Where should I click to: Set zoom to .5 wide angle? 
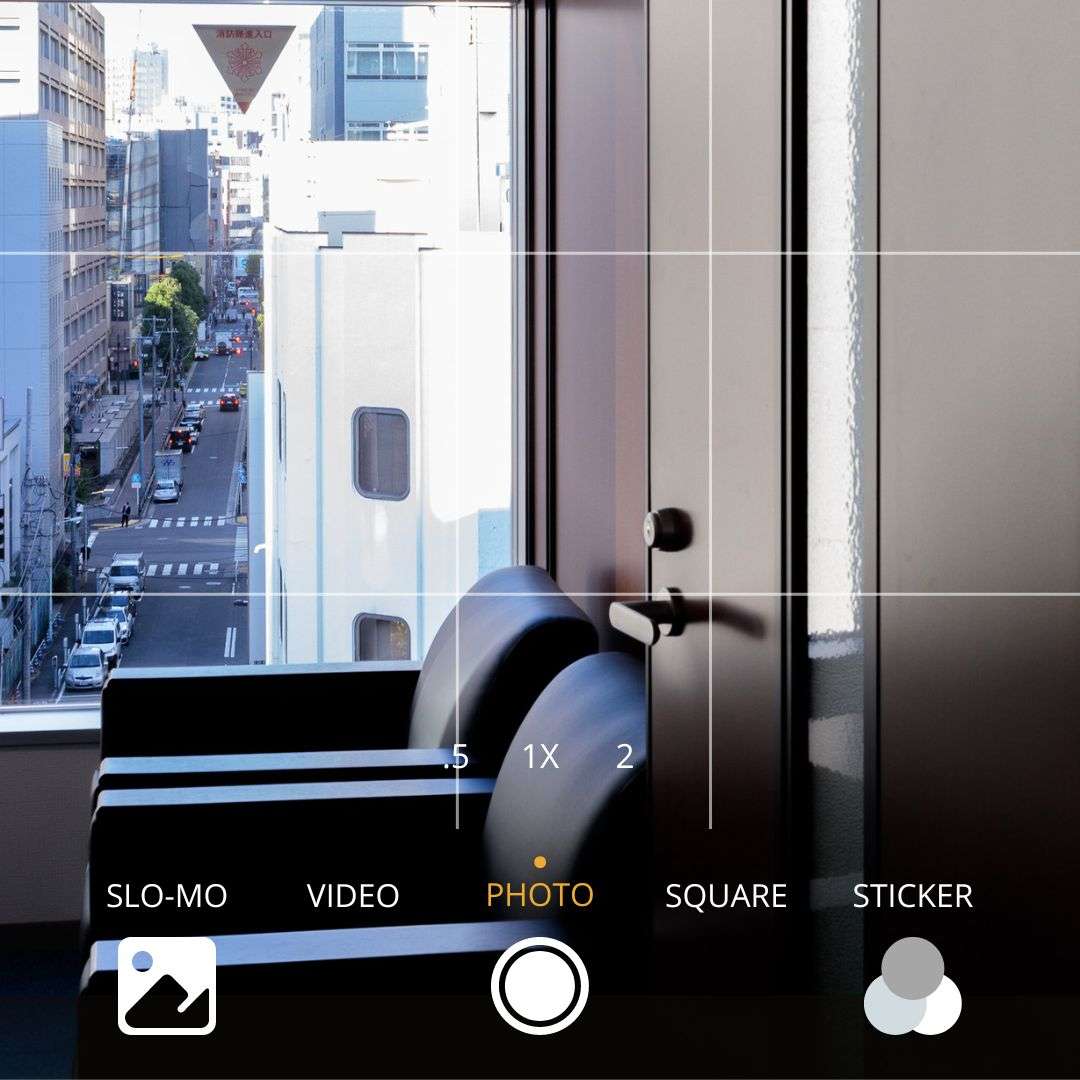point(457,757)
